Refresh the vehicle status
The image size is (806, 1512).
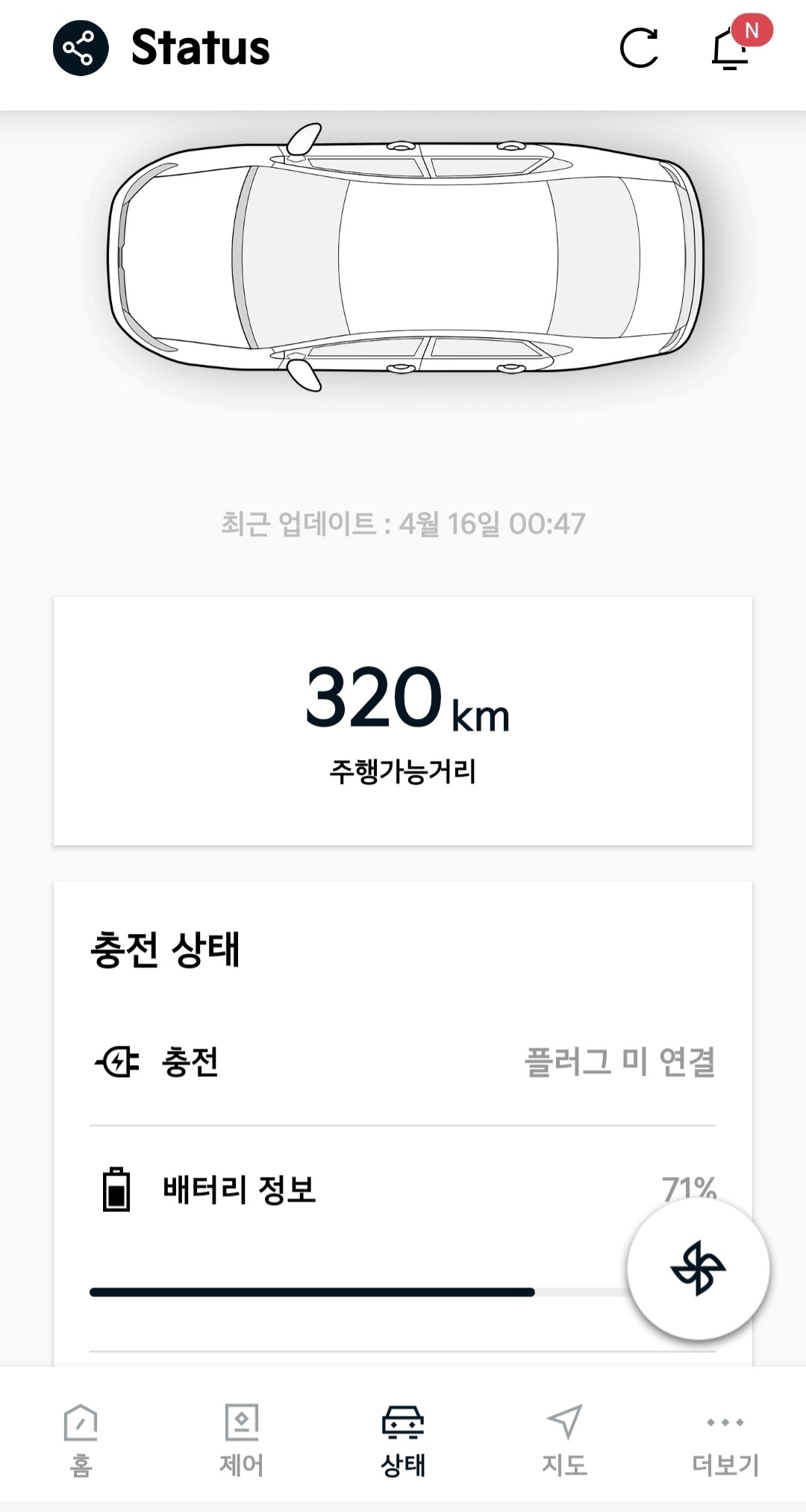click(x=640, y=48)
